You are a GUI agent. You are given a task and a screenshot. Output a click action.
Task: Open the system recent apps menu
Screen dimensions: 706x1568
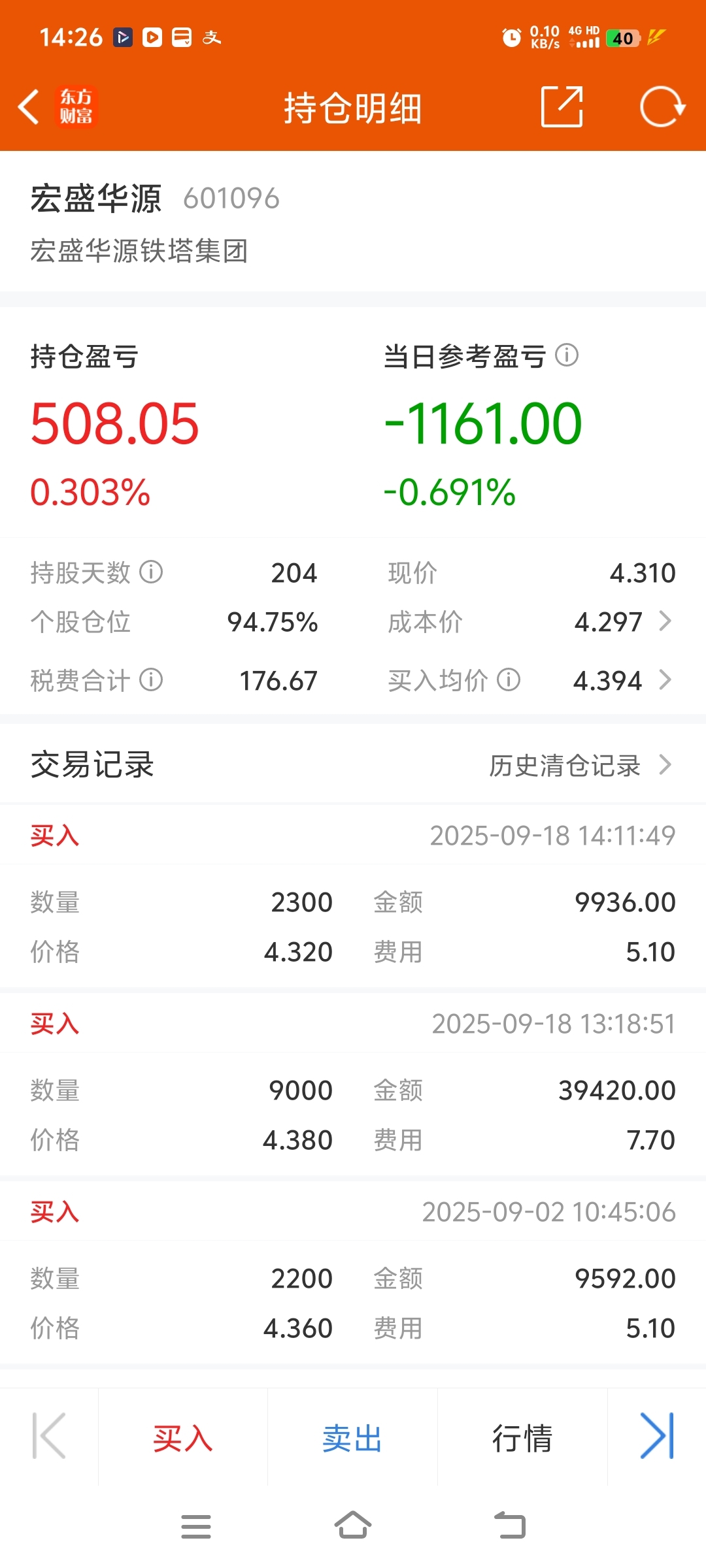tap(196, 1526)
